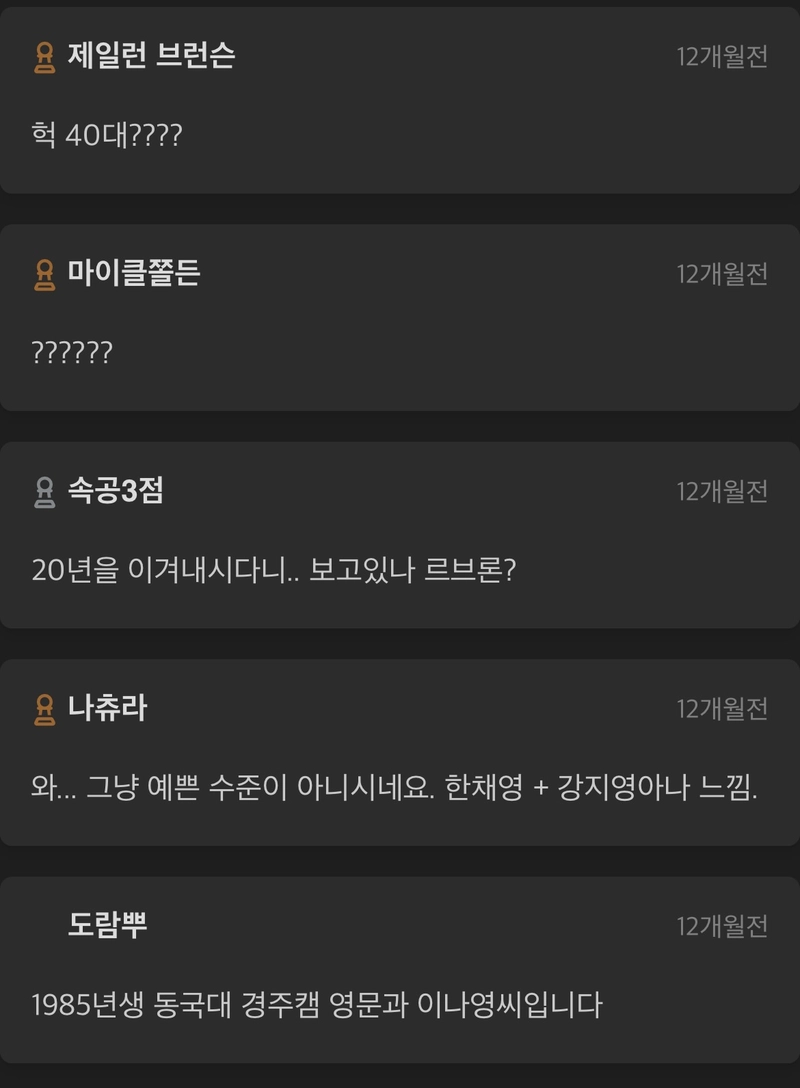Open profile of commenter 제일런 브런슨
Viewport: 800px width, 1088px height.
click(150, 56)
